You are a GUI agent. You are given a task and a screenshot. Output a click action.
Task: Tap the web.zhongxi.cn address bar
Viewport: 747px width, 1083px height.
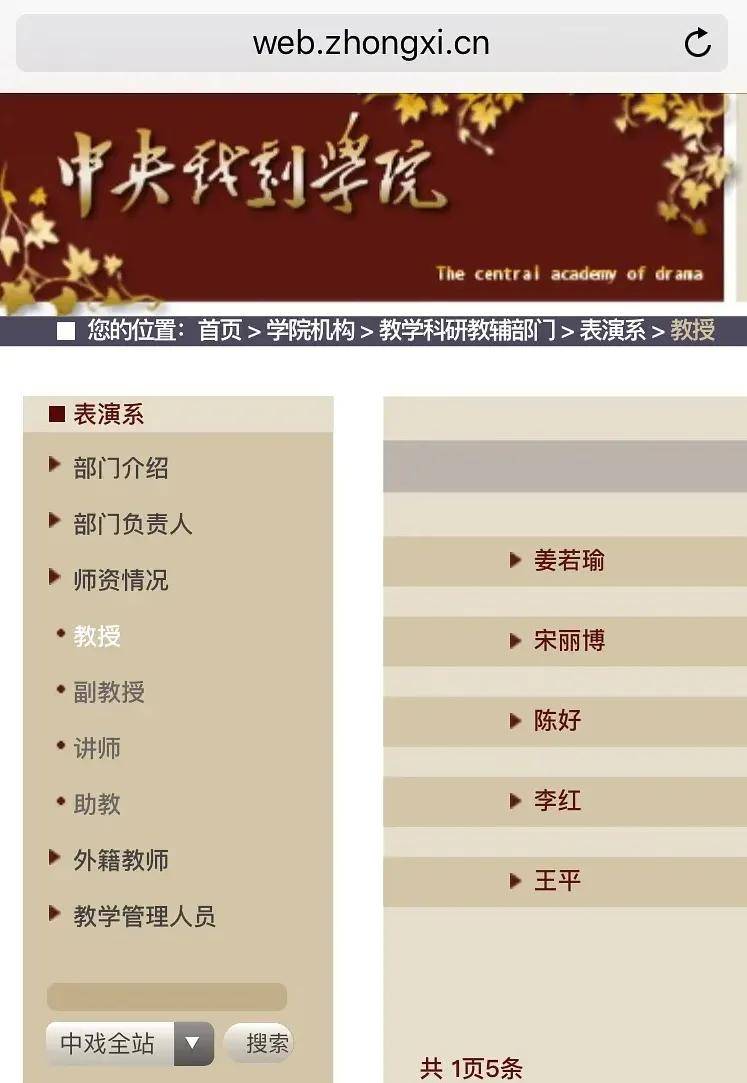coord(370,43)
